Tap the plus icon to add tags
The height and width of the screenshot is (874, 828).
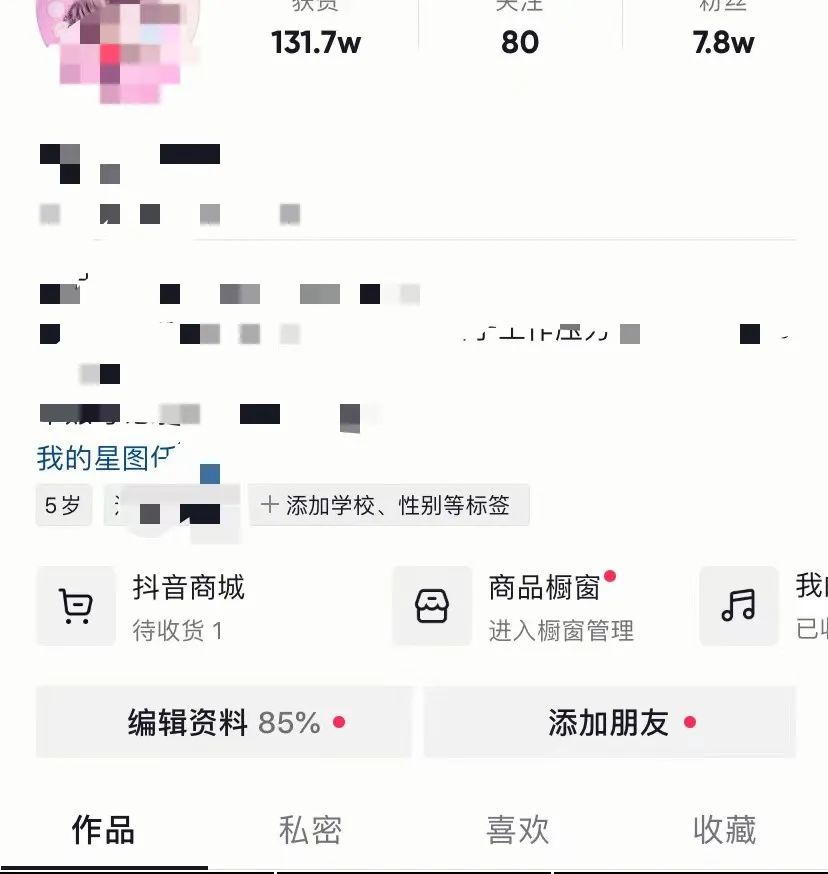268,505
